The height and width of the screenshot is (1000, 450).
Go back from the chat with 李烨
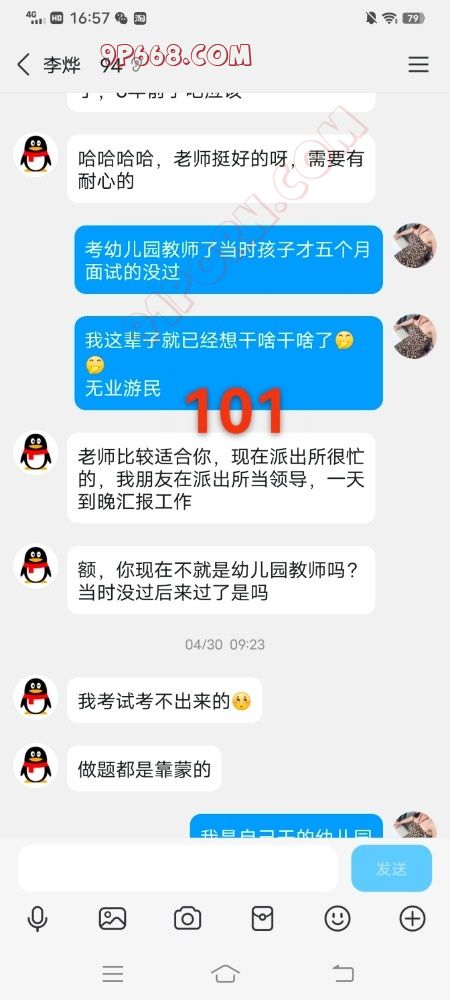coord(24,64)
